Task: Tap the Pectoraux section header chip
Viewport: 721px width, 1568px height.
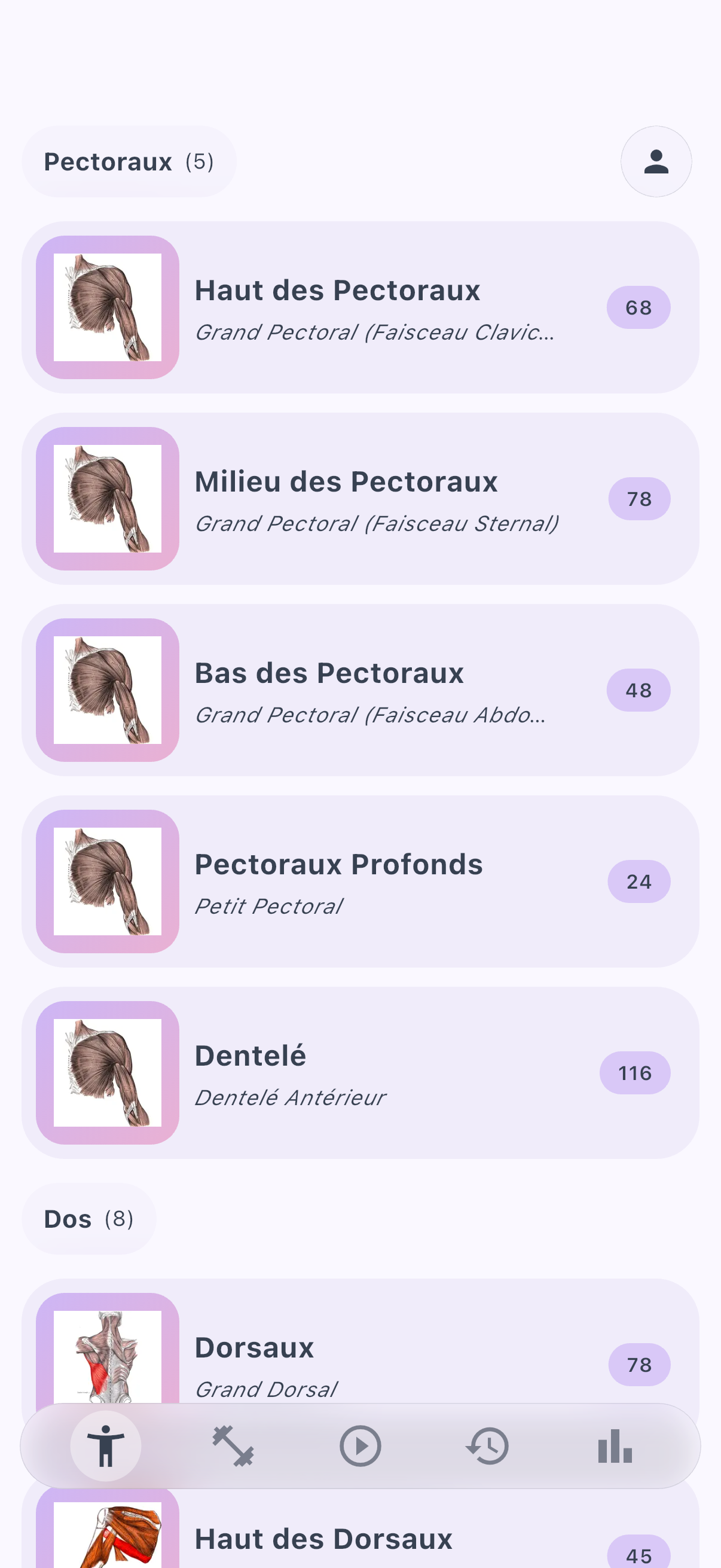Action: coord(129,162)
